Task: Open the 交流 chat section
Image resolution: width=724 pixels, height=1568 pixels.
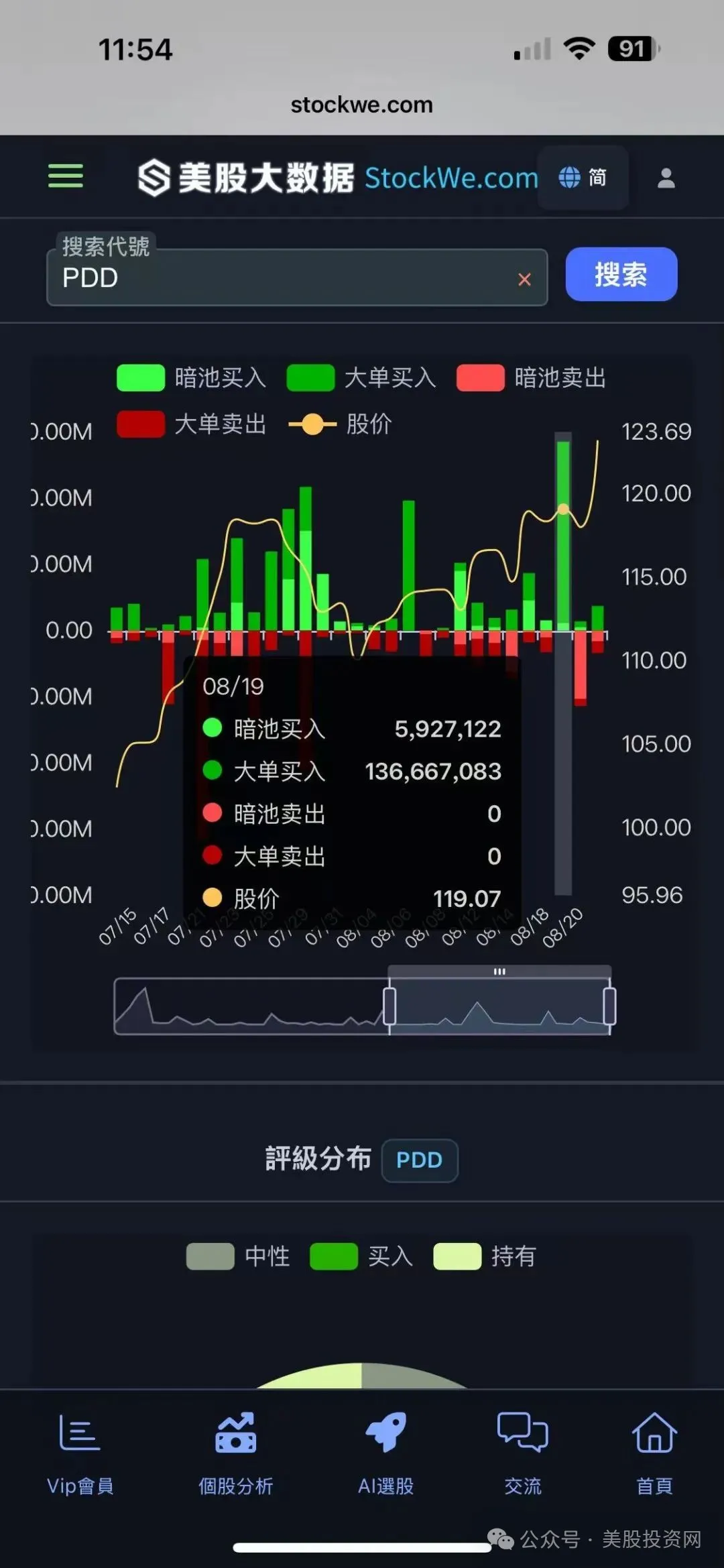Action: pyautogui.click(x=522, y=1432)
